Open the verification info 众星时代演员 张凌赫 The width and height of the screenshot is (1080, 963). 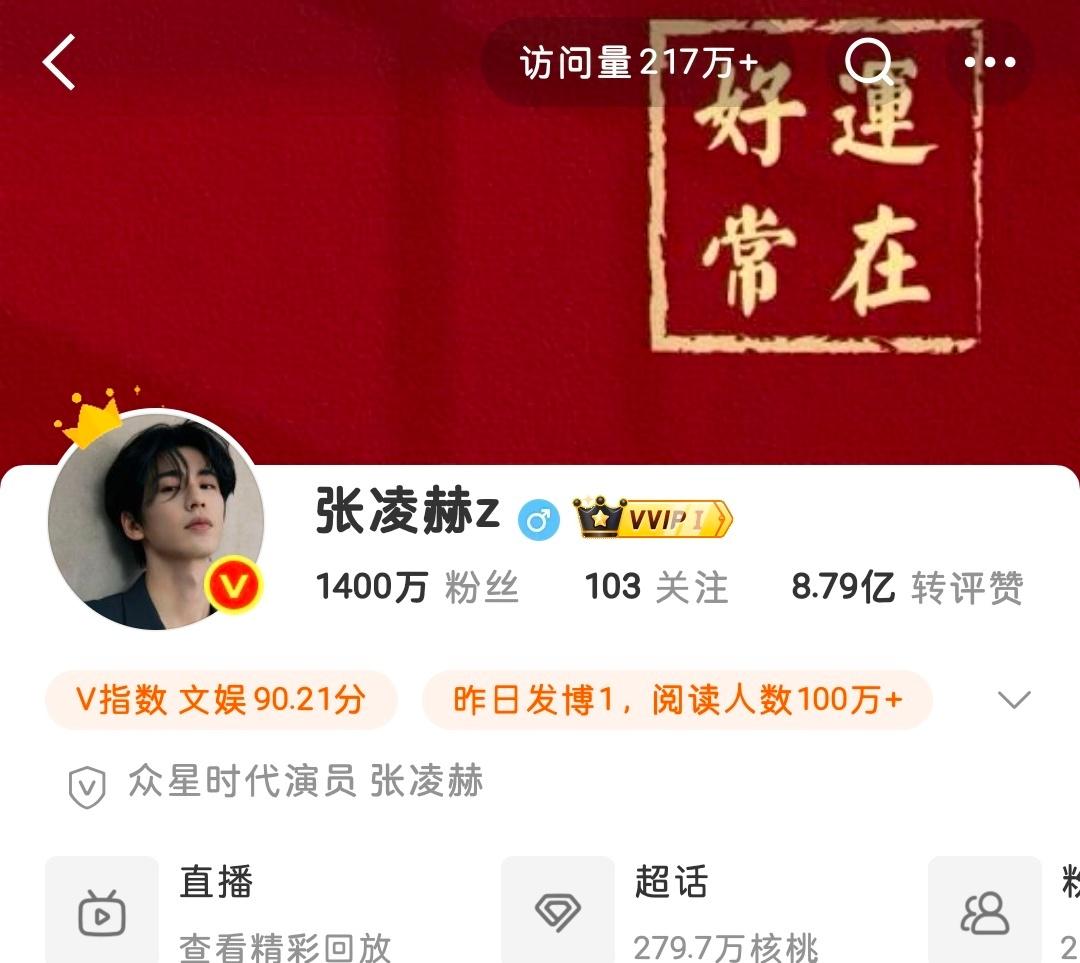coord(305,782)
